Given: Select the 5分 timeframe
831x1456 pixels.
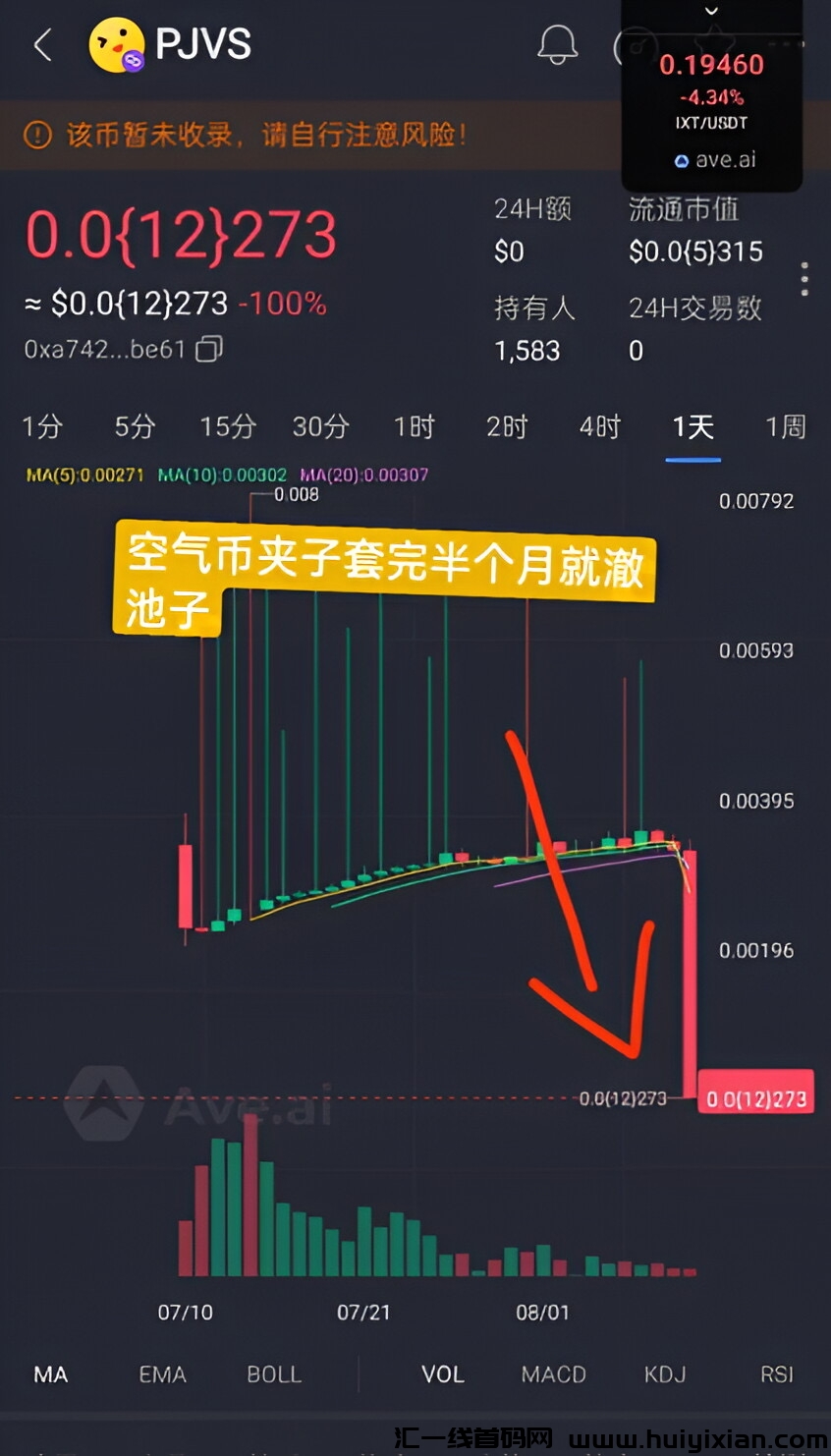Looking at the screenshot, I should [x=135, y=427].
